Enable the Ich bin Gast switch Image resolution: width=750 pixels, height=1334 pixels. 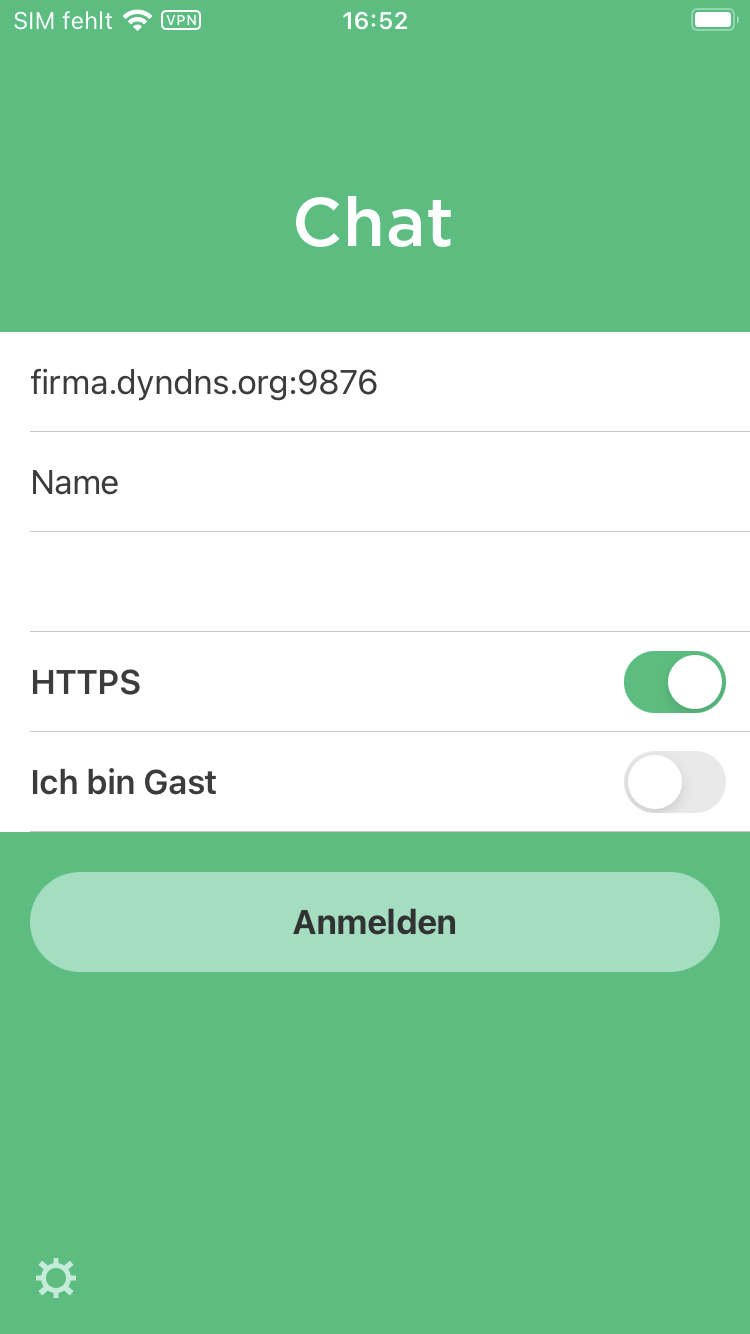tap(675, 782)
